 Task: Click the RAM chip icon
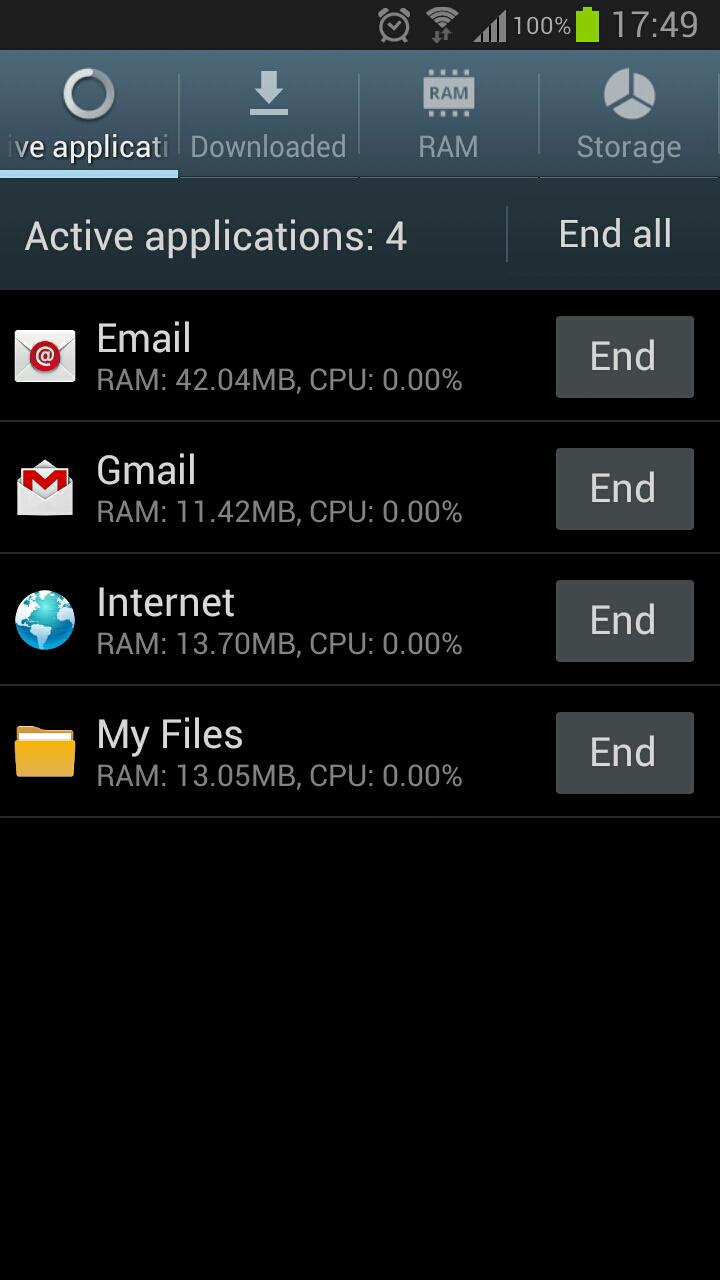(x=447, y=93)
